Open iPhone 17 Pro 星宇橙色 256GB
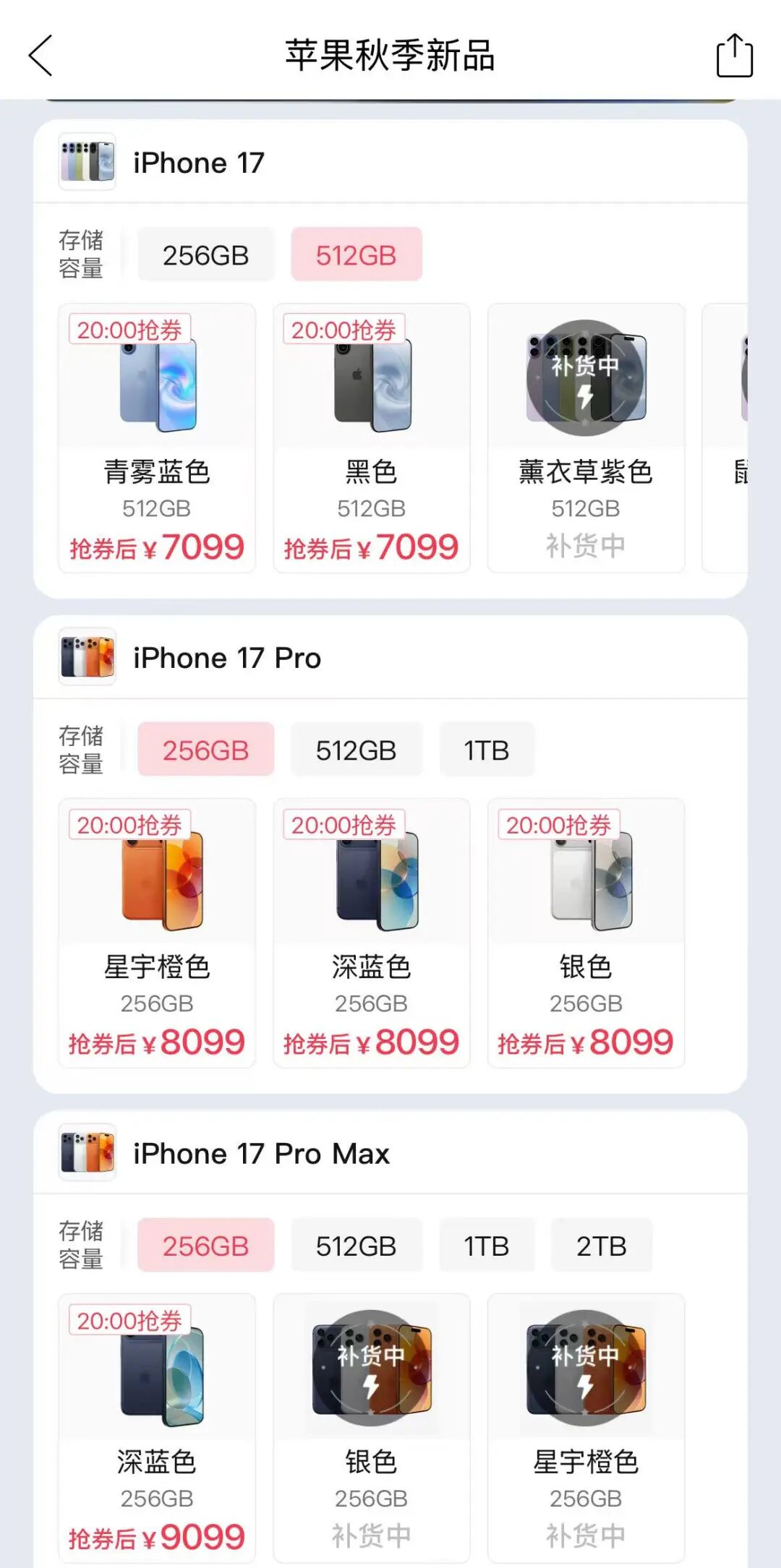 click(x=157, y=933)
